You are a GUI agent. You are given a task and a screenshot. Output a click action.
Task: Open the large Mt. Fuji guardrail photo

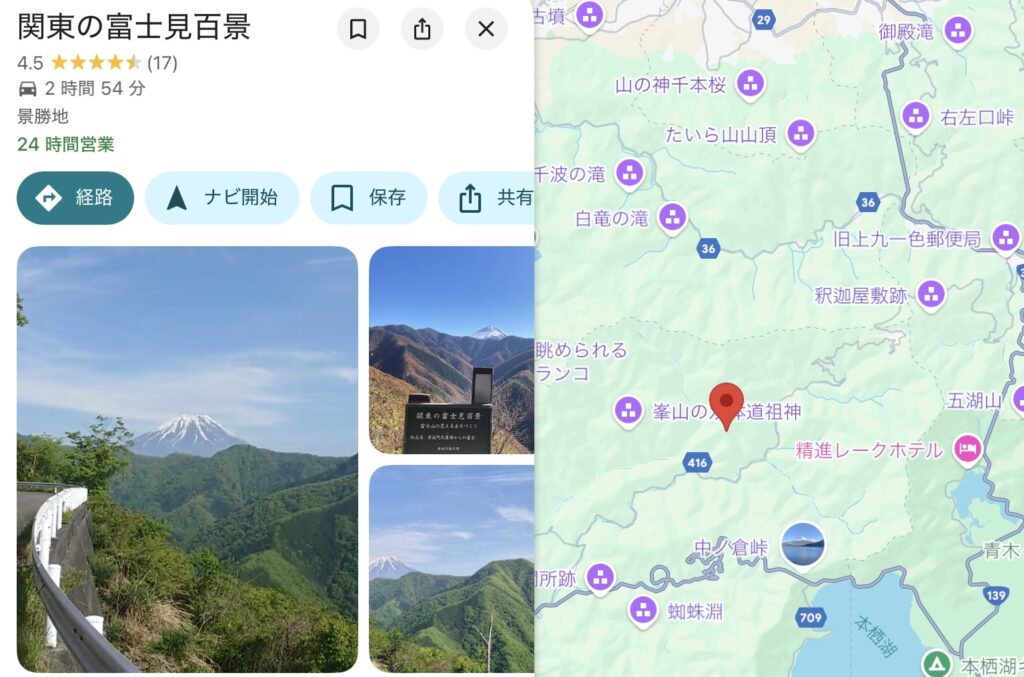pyautogui.click(x=187, y=459)
